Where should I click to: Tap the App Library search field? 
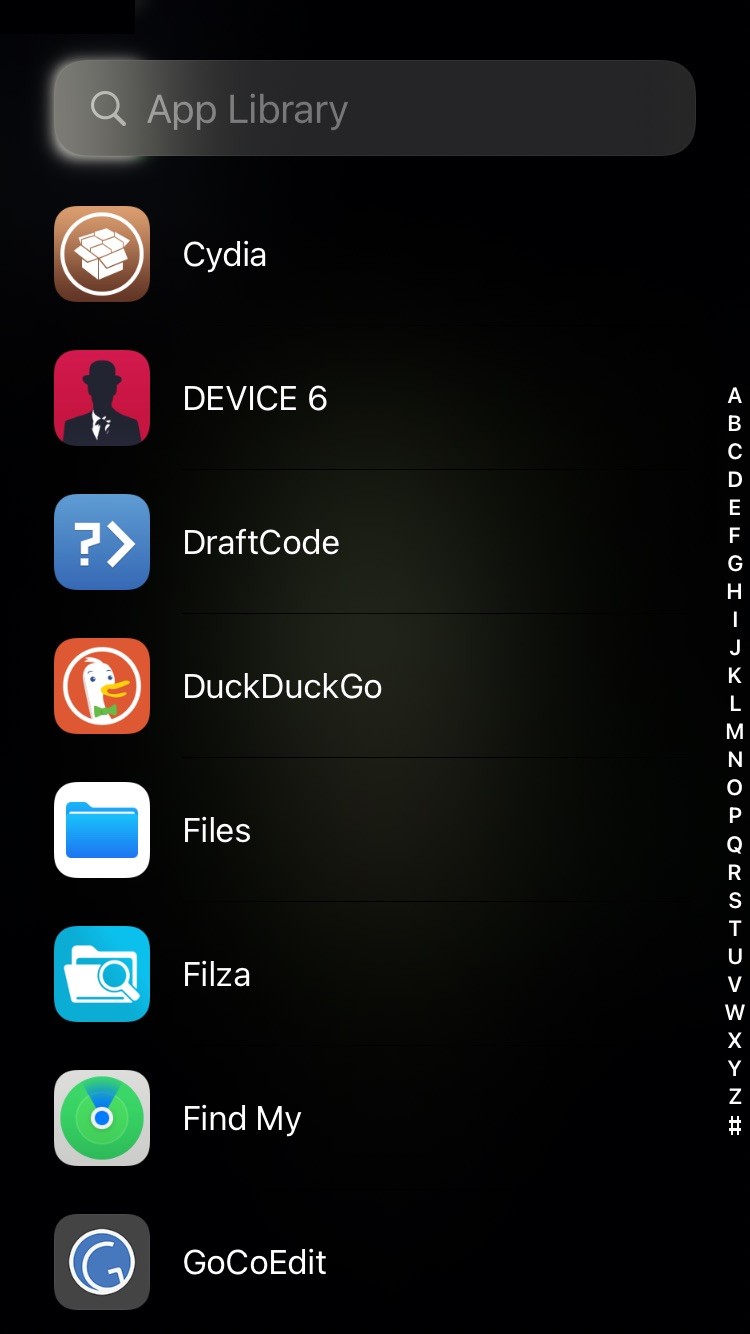pos(375,108)
